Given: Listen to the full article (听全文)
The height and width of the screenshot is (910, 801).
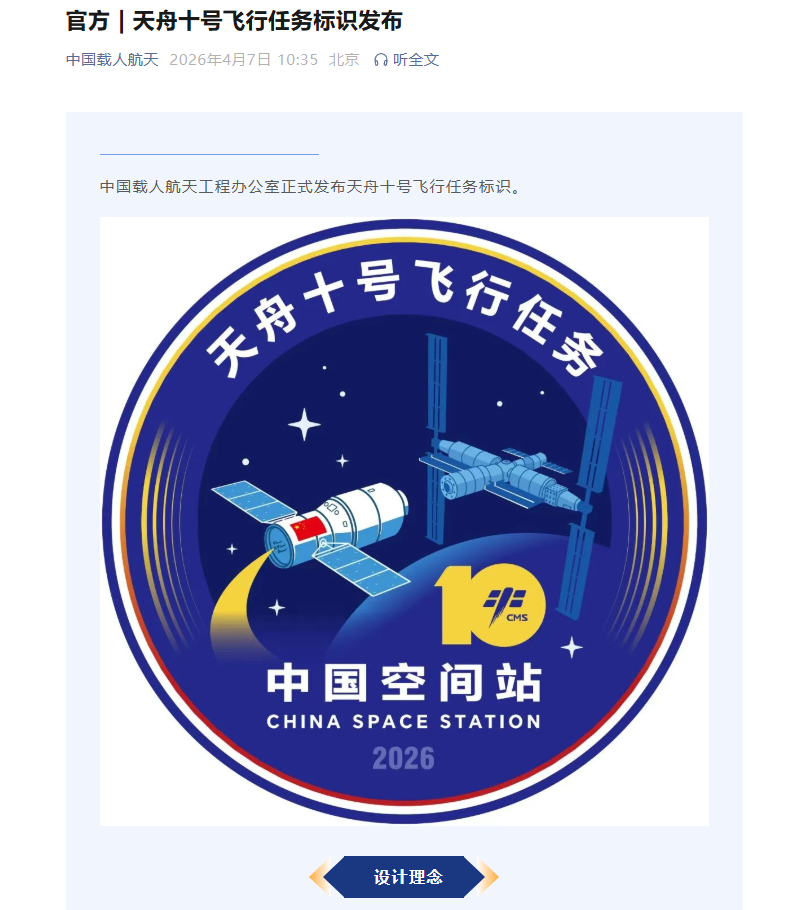Looking at the screenshot, I should click(x=407, y=60).
